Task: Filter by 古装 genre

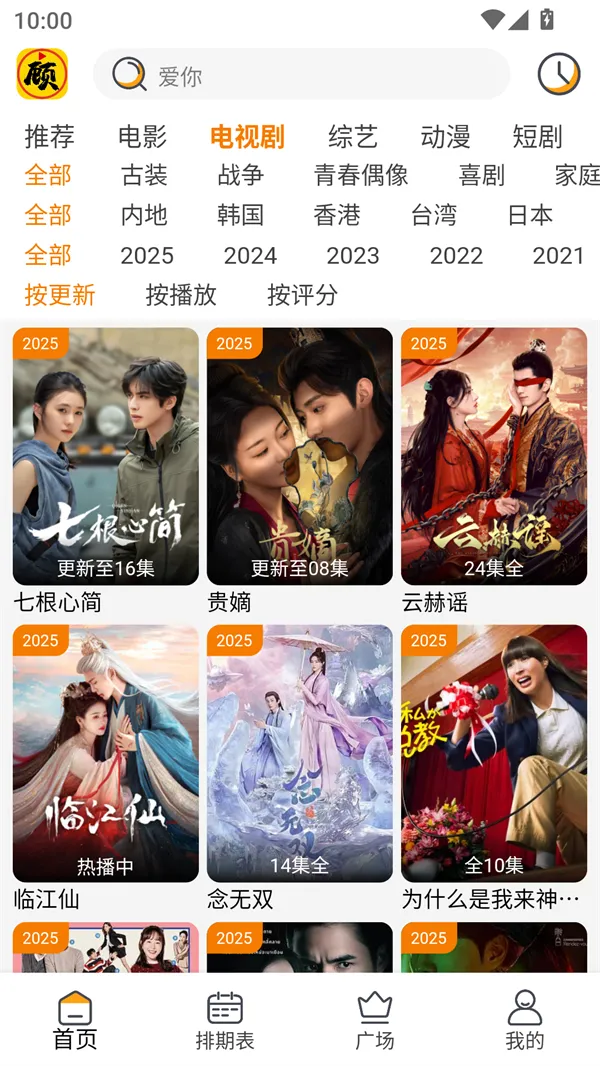Action: coord(144,175)
